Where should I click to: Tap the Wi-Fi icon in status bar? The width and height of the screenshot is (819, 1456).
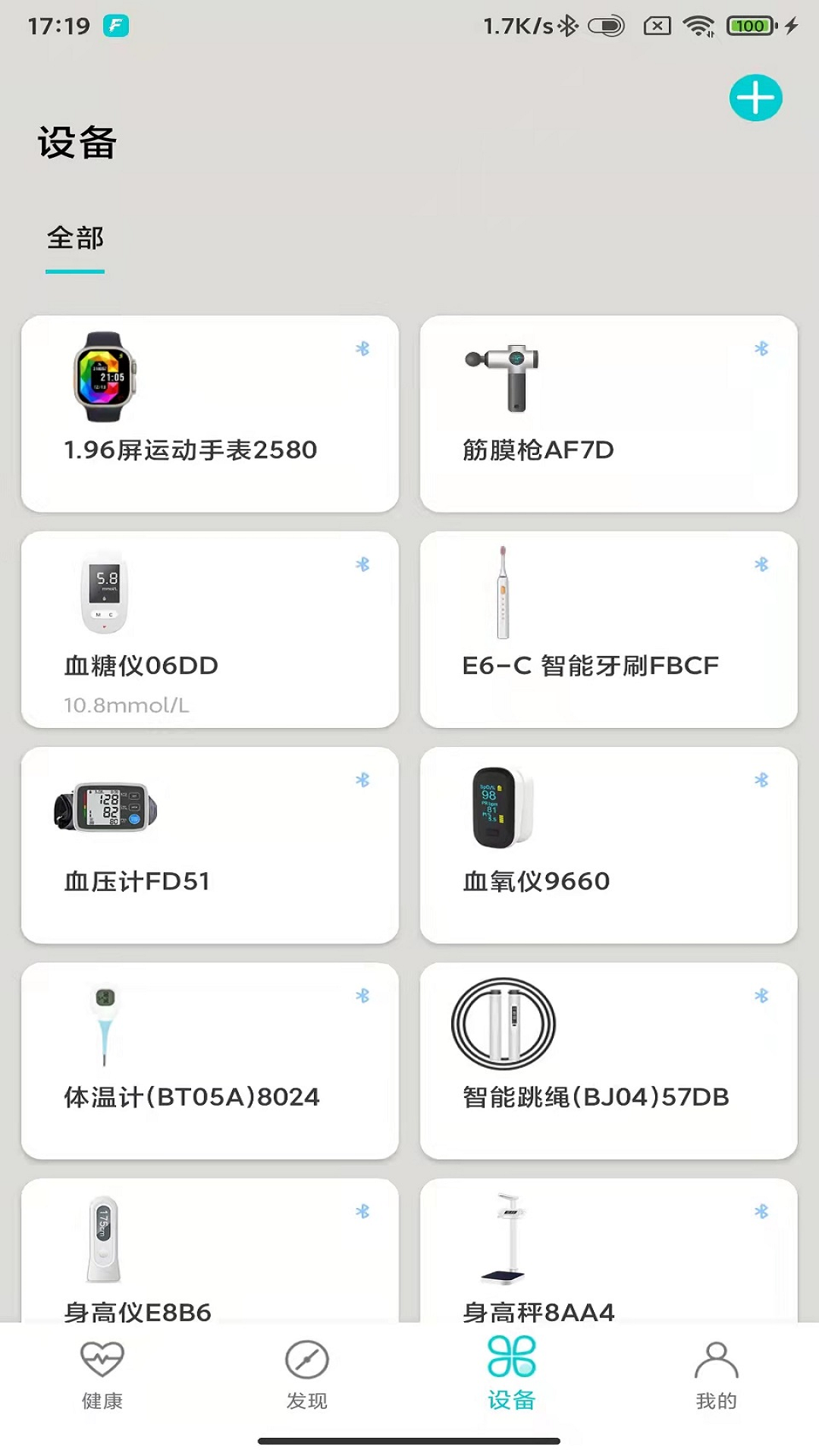(x=696, y=24)
